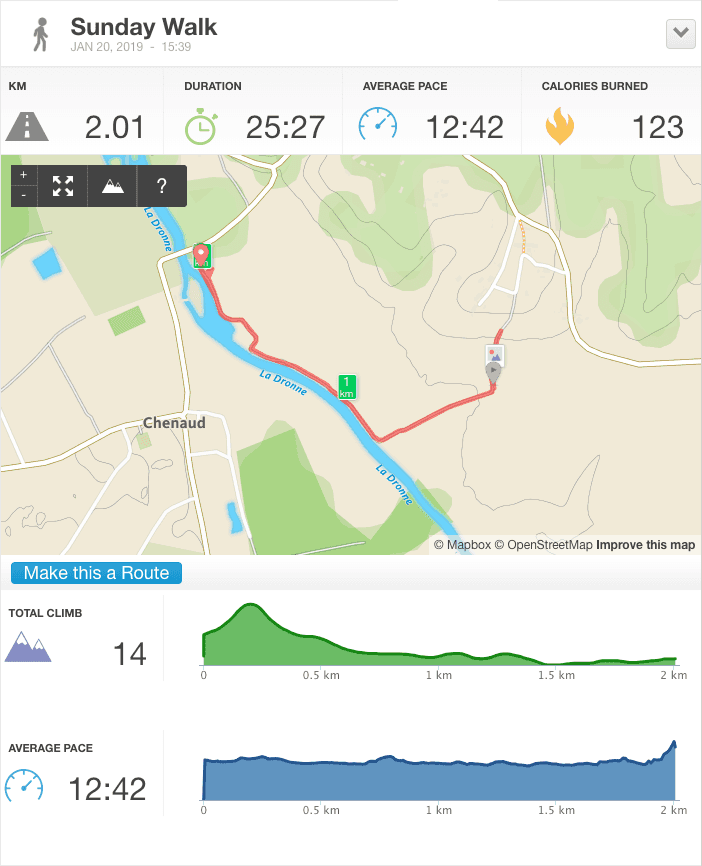
Task: Expand the Sunday Walk dropdown arrow
Action: click(x=680, y=33)
